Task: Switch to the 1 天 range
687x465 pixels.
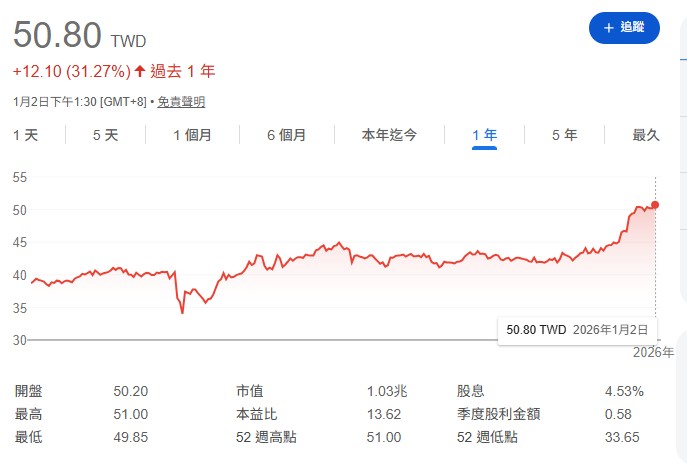Action: click(26, 135)
